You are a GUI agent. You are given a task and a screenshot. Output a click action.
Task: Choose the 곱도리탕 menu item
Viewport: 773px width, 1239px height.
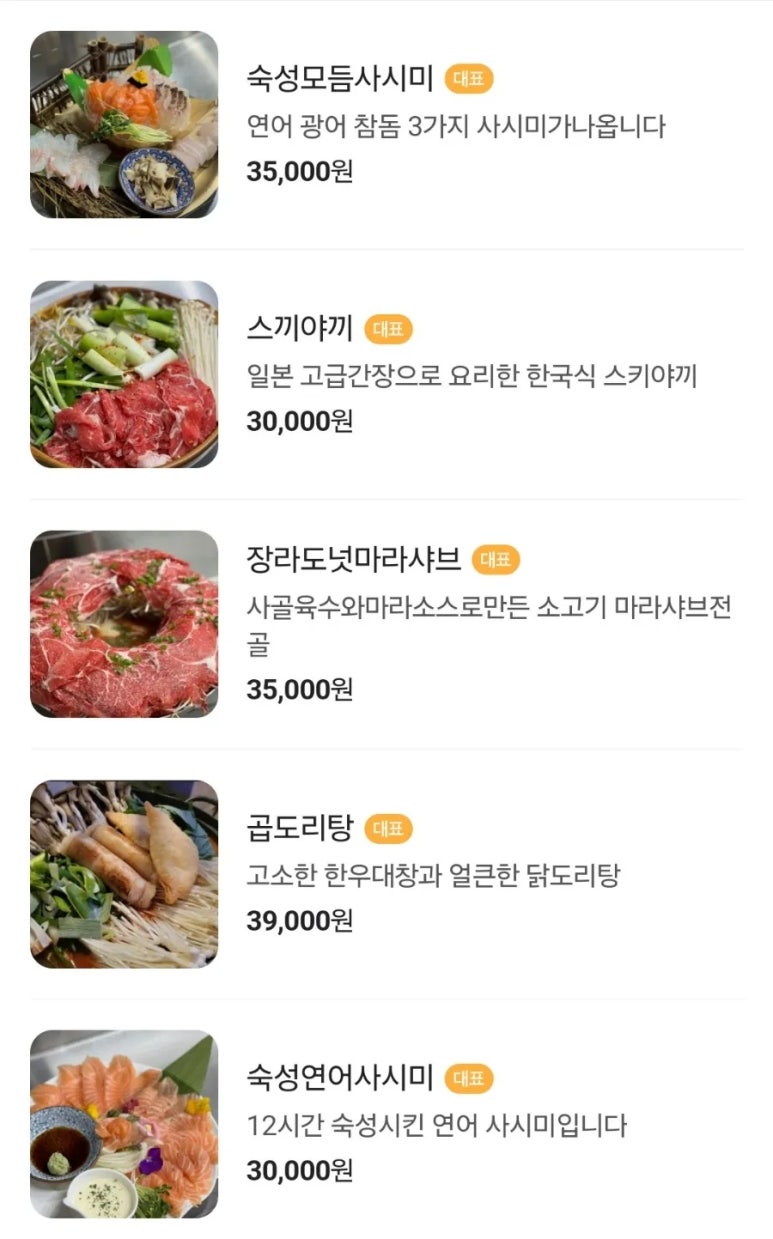(x=299, y=828)
